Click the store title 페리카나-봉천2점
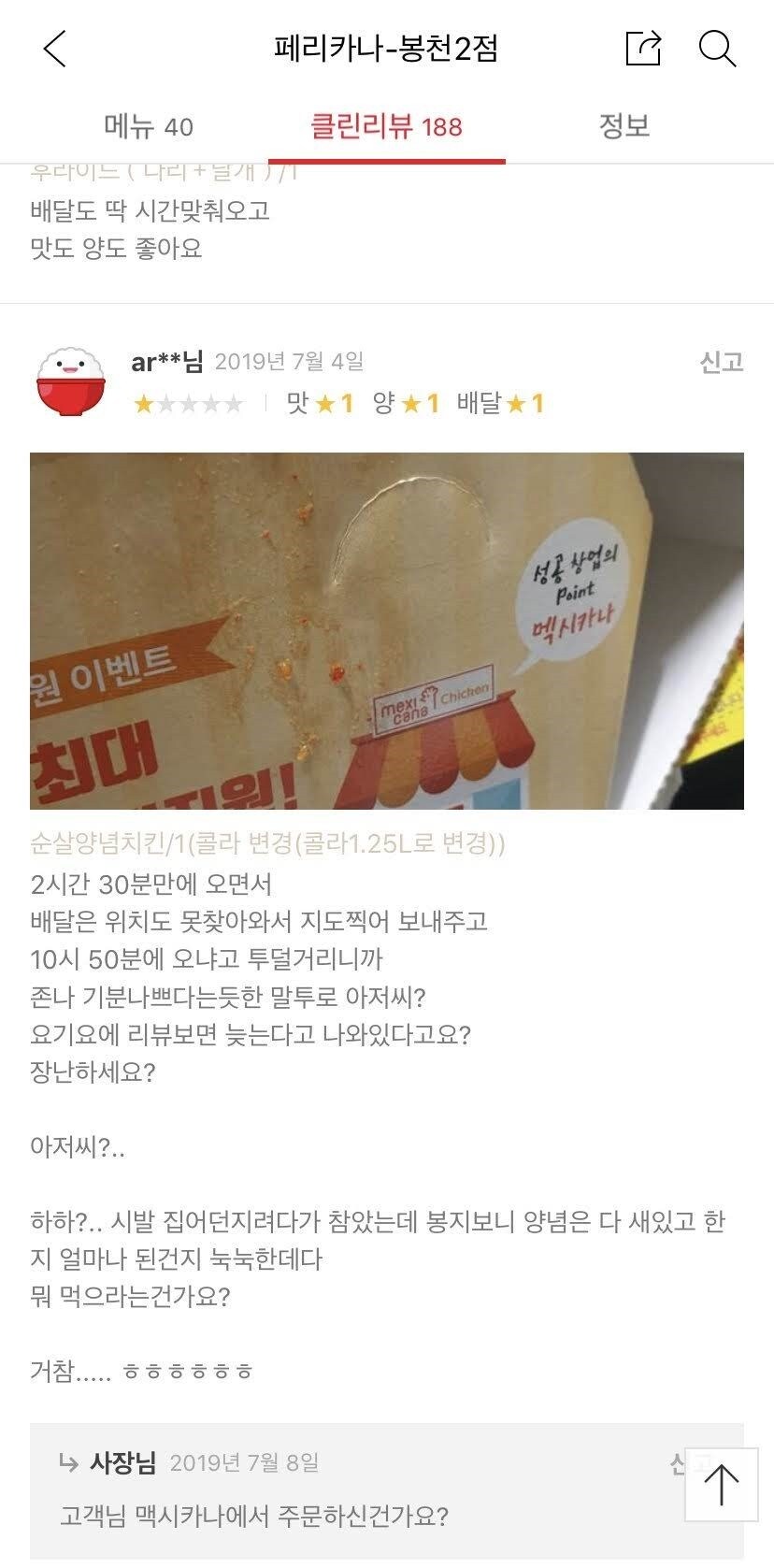The width and height of the screenshot is (774, 1568). coord(387,48)
